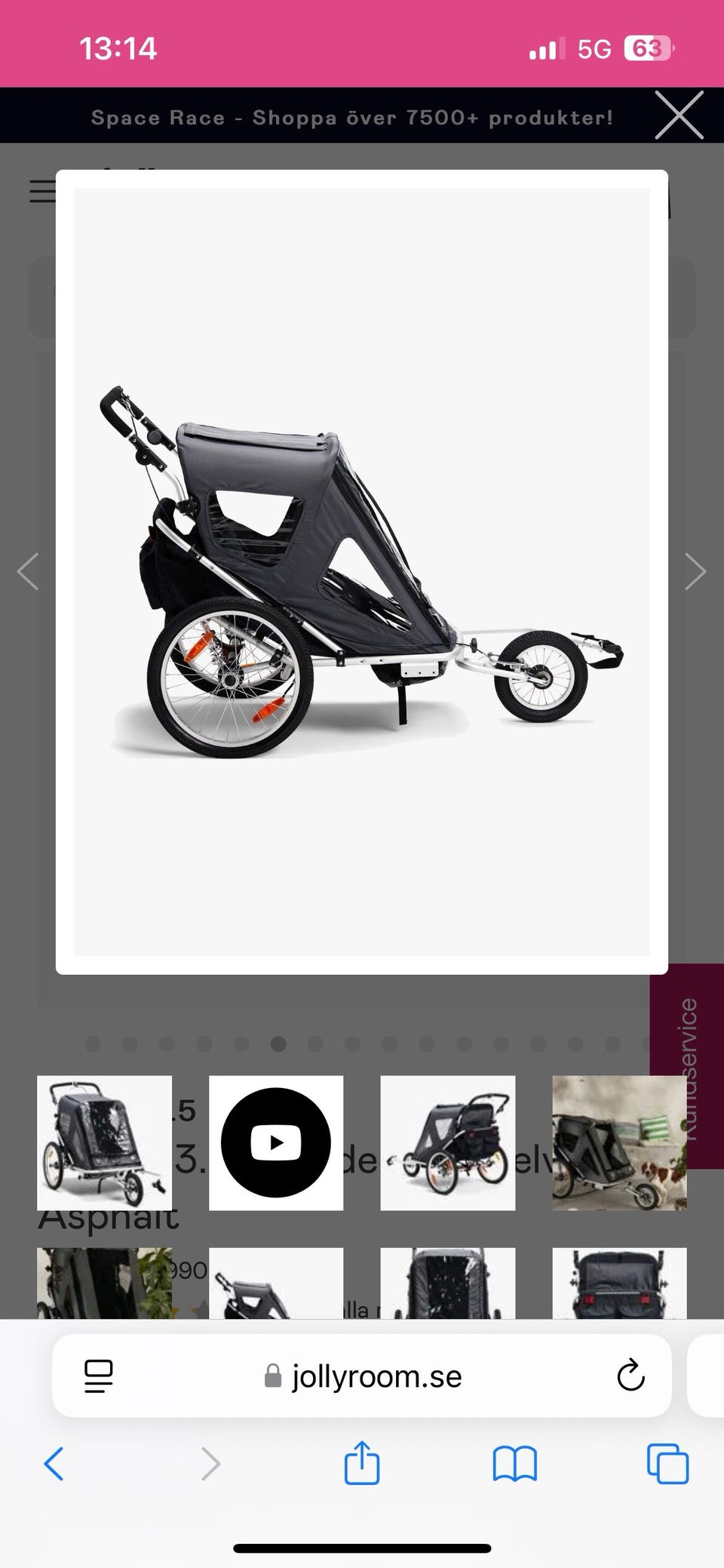This screenshot has height=1568, width=724.
Task: Select the rear-view trailer thumbnail
Action: [x=619, y=1283]
